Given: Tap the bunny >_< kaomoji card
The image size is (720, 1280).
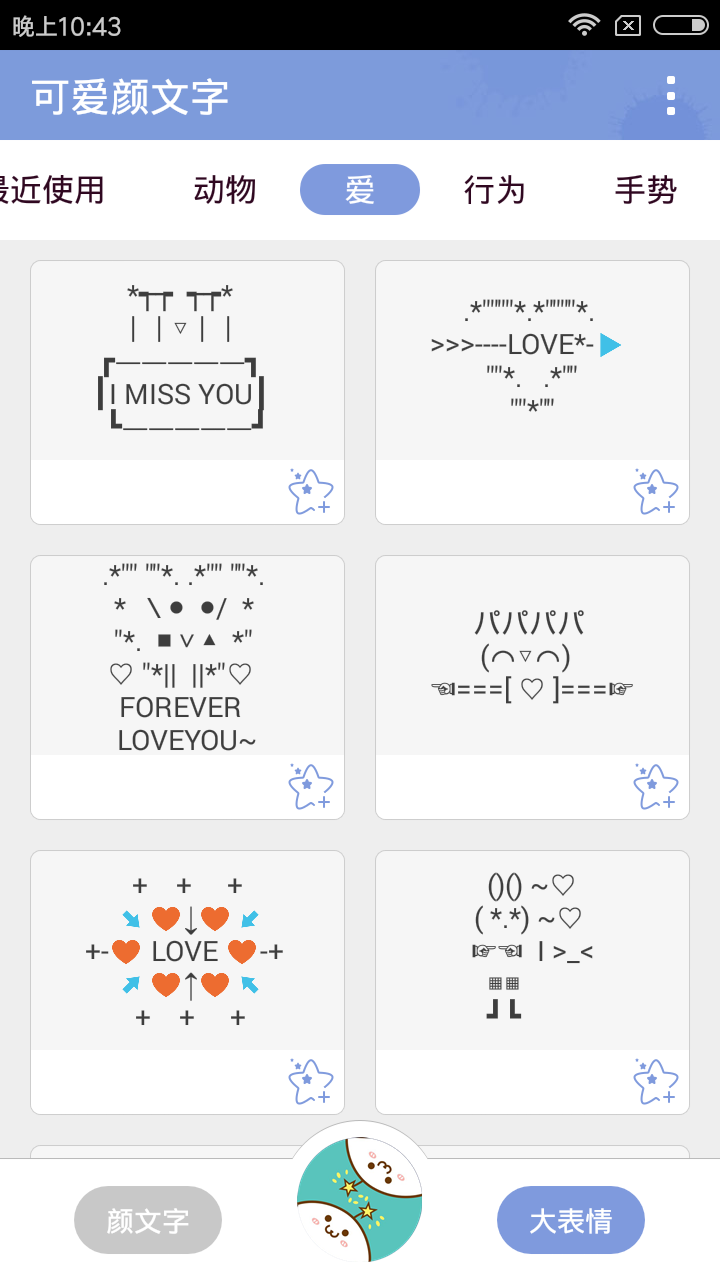Looking at the screenshot, I should (x=532, y=952).
